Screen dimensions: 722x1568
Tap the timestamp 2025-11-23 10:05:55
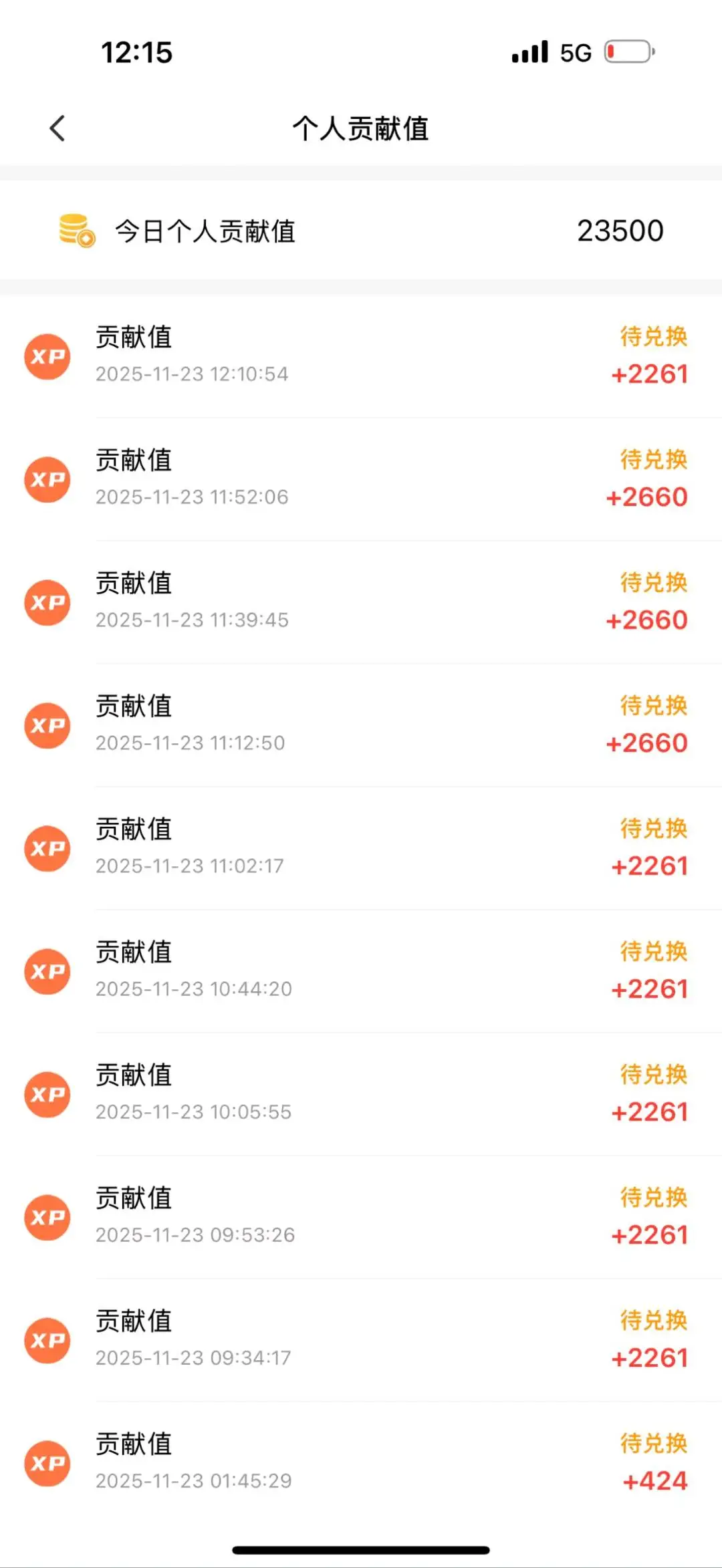(193, 1112)
